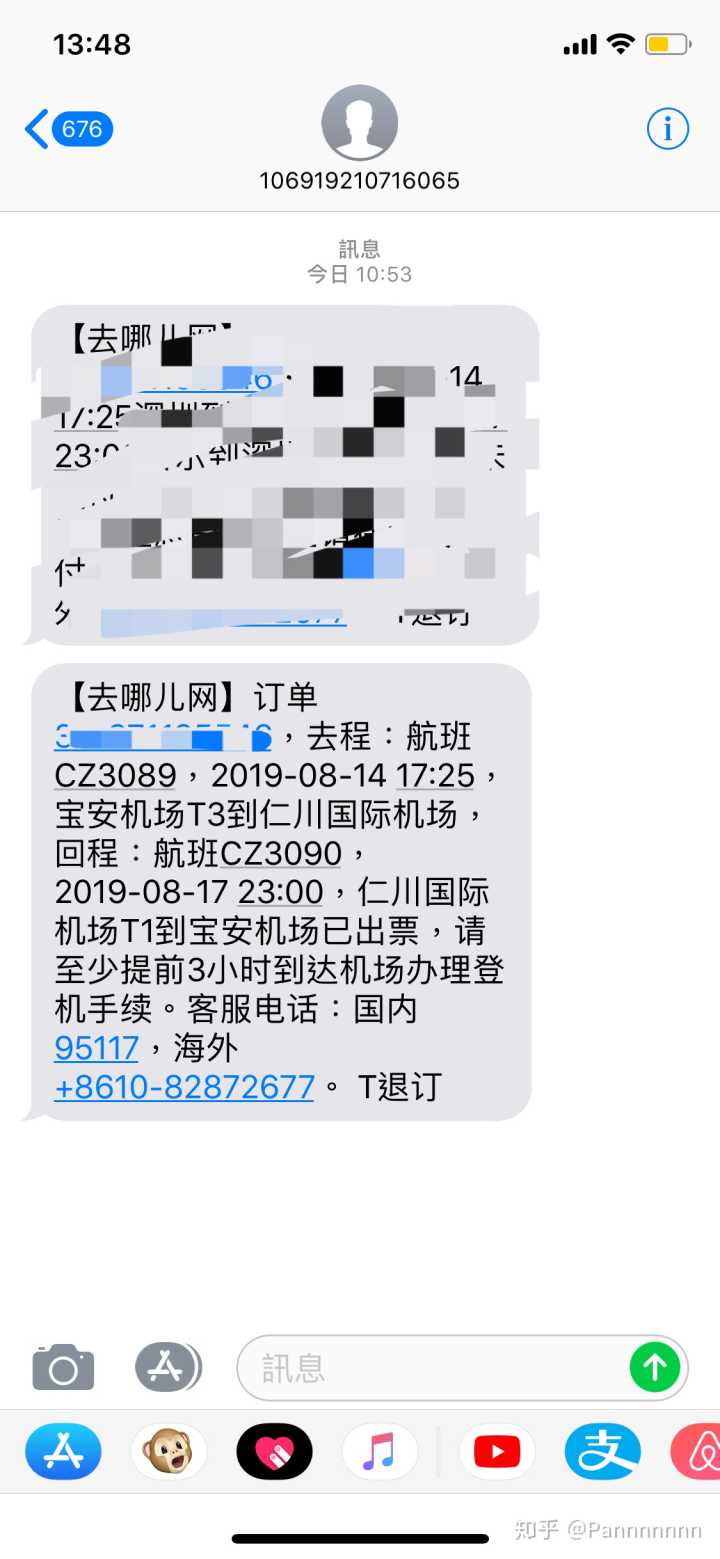Tap the sender avatar 106919210716065

(x=359, y=123)
